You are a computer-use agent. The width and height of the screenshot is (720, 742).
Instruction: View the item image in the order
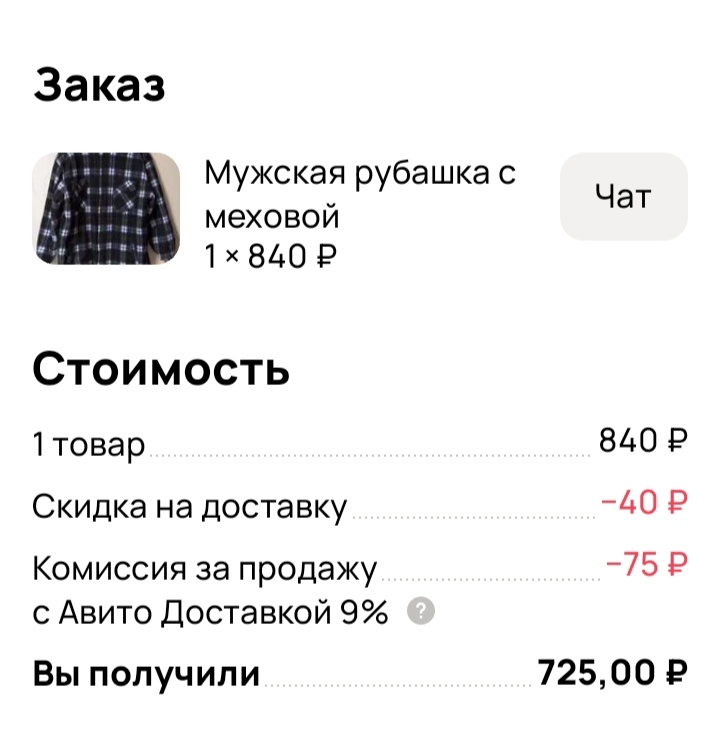(x=105, y=212)
